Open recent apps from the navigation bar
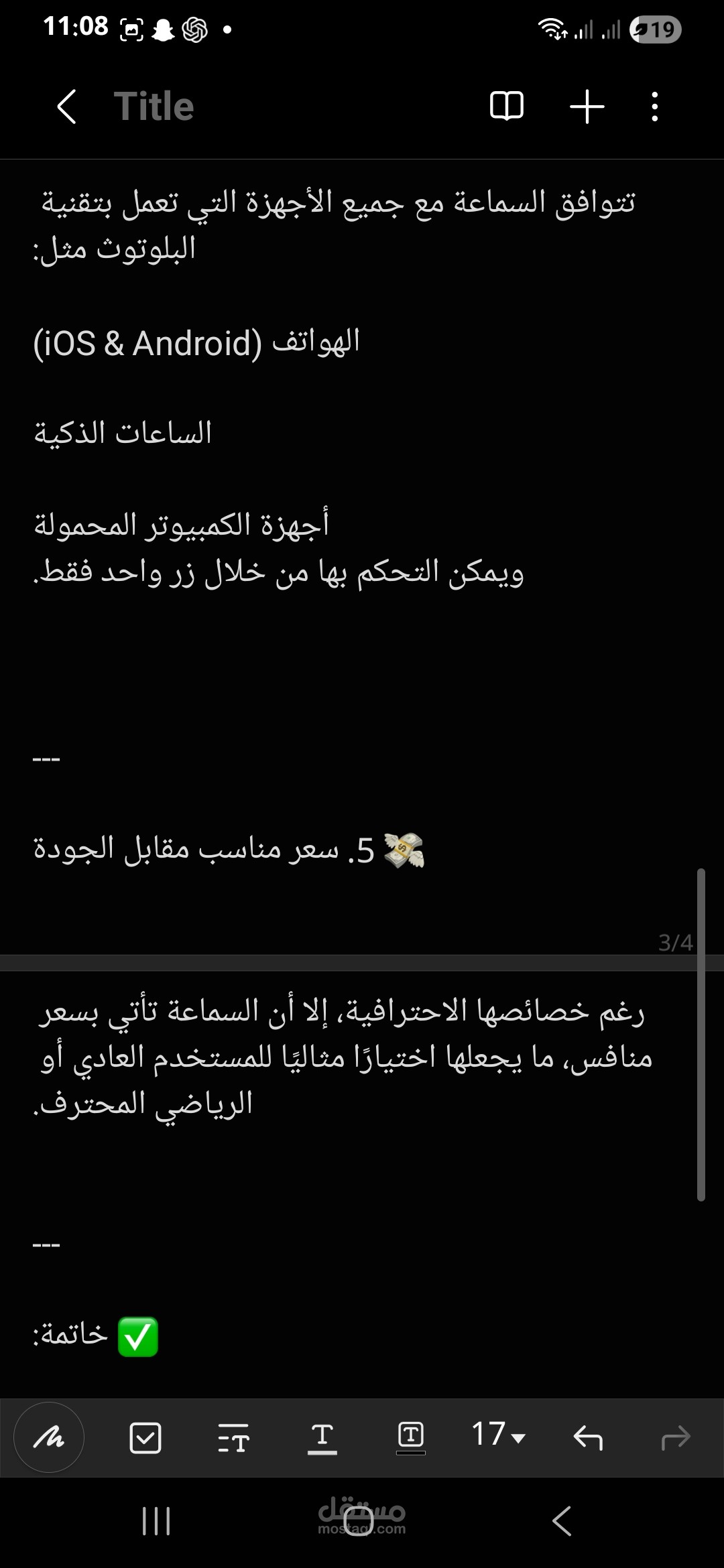724x1568 pixels. tap(156, 1521)
